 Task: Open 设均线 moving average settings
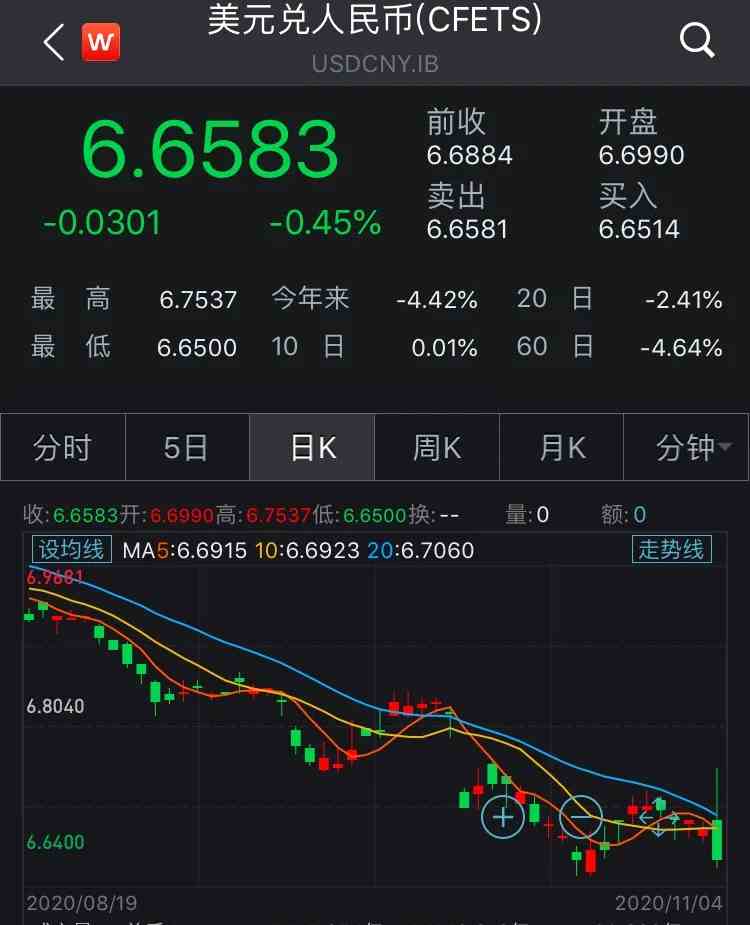pyautogui.click(x=70, y=549)
